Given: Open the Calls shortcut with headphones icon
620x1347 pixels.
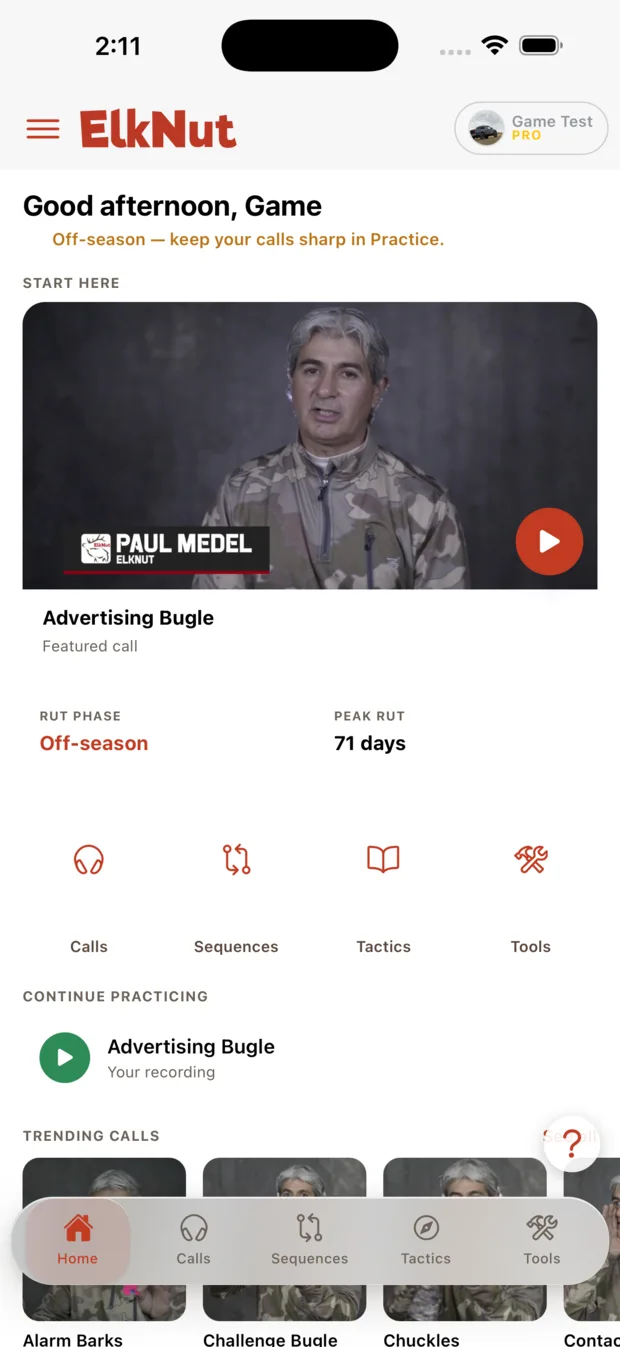Looking at the screenshot, I should point(89,897).
